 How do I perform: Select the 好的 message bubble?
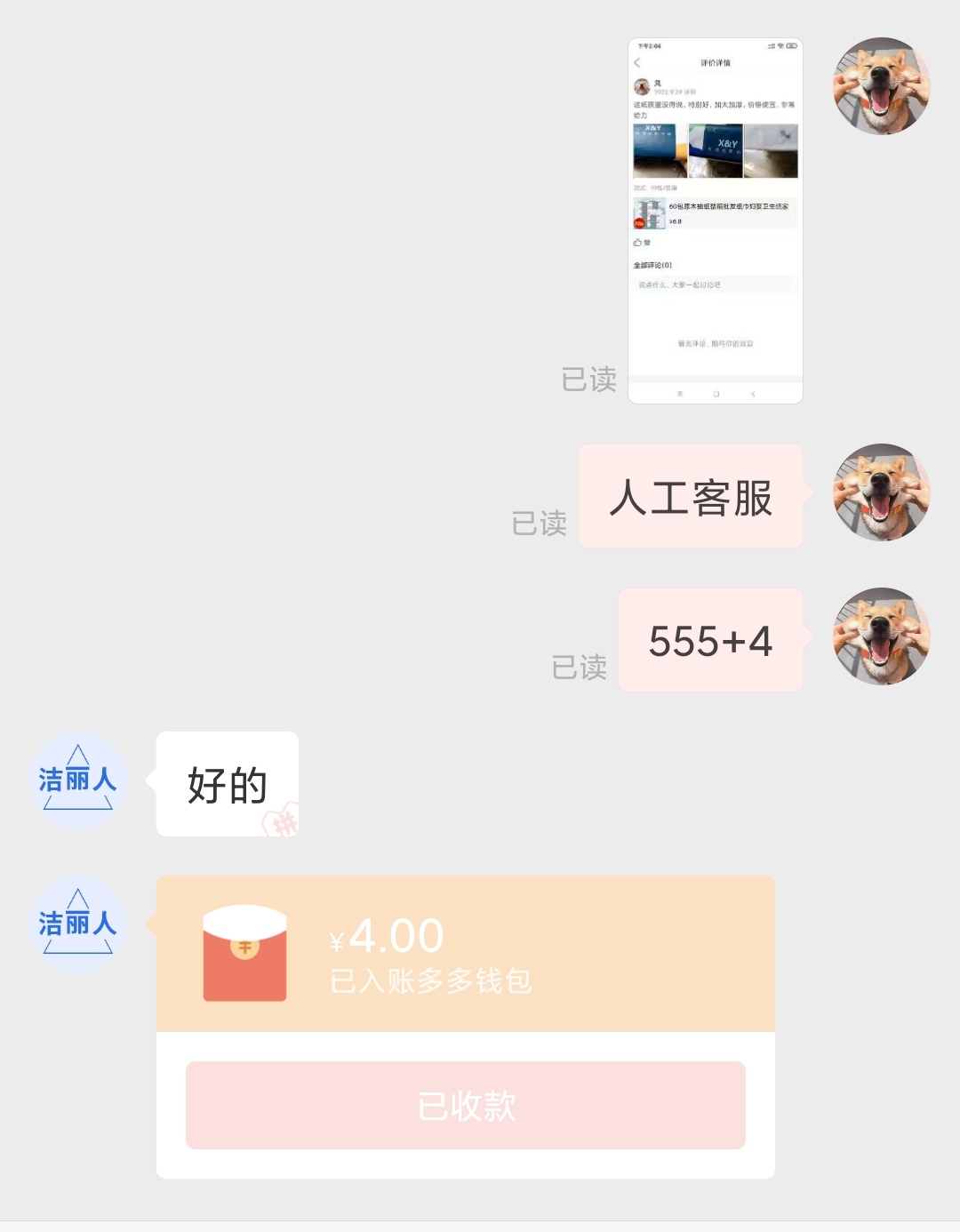coord(225,784)
